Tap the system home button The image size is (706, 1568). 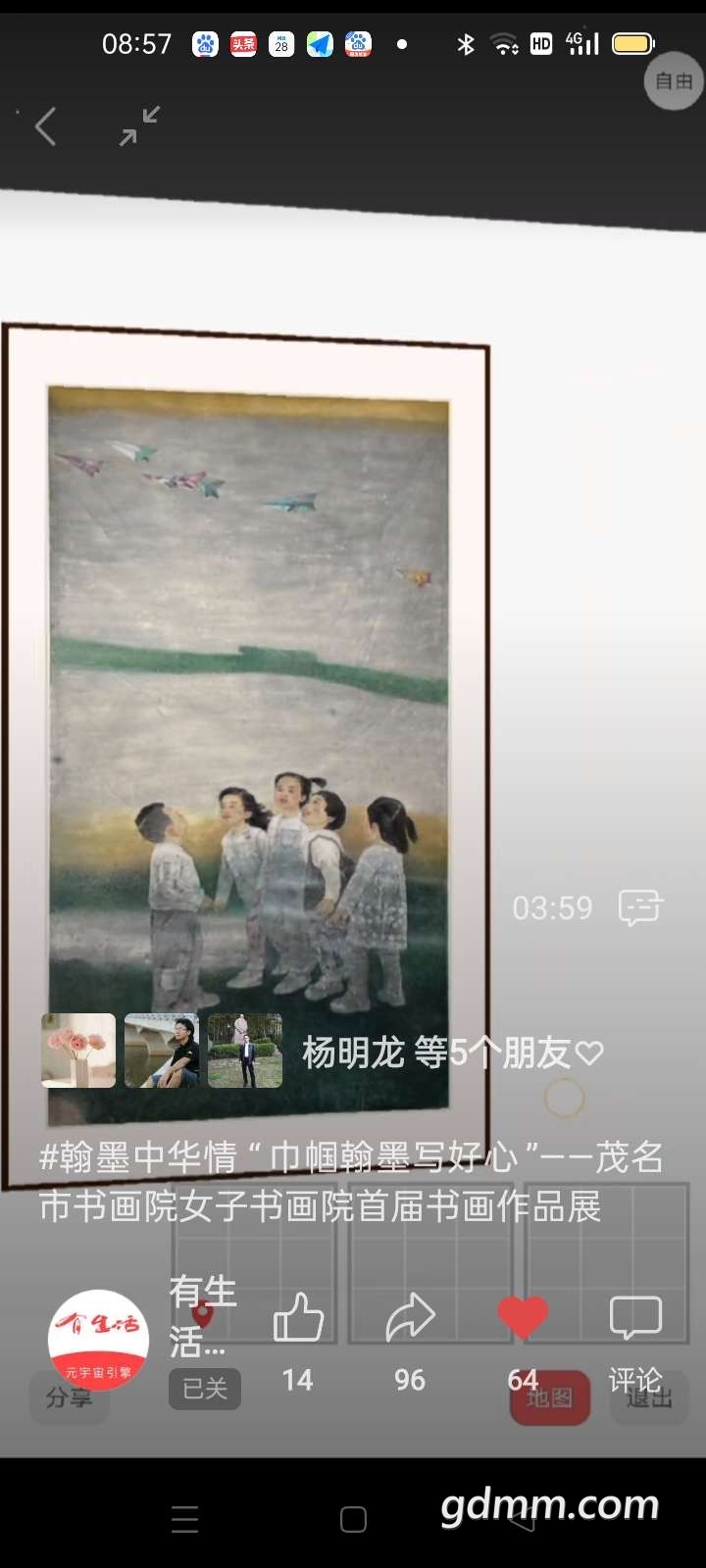point(353,1519)
